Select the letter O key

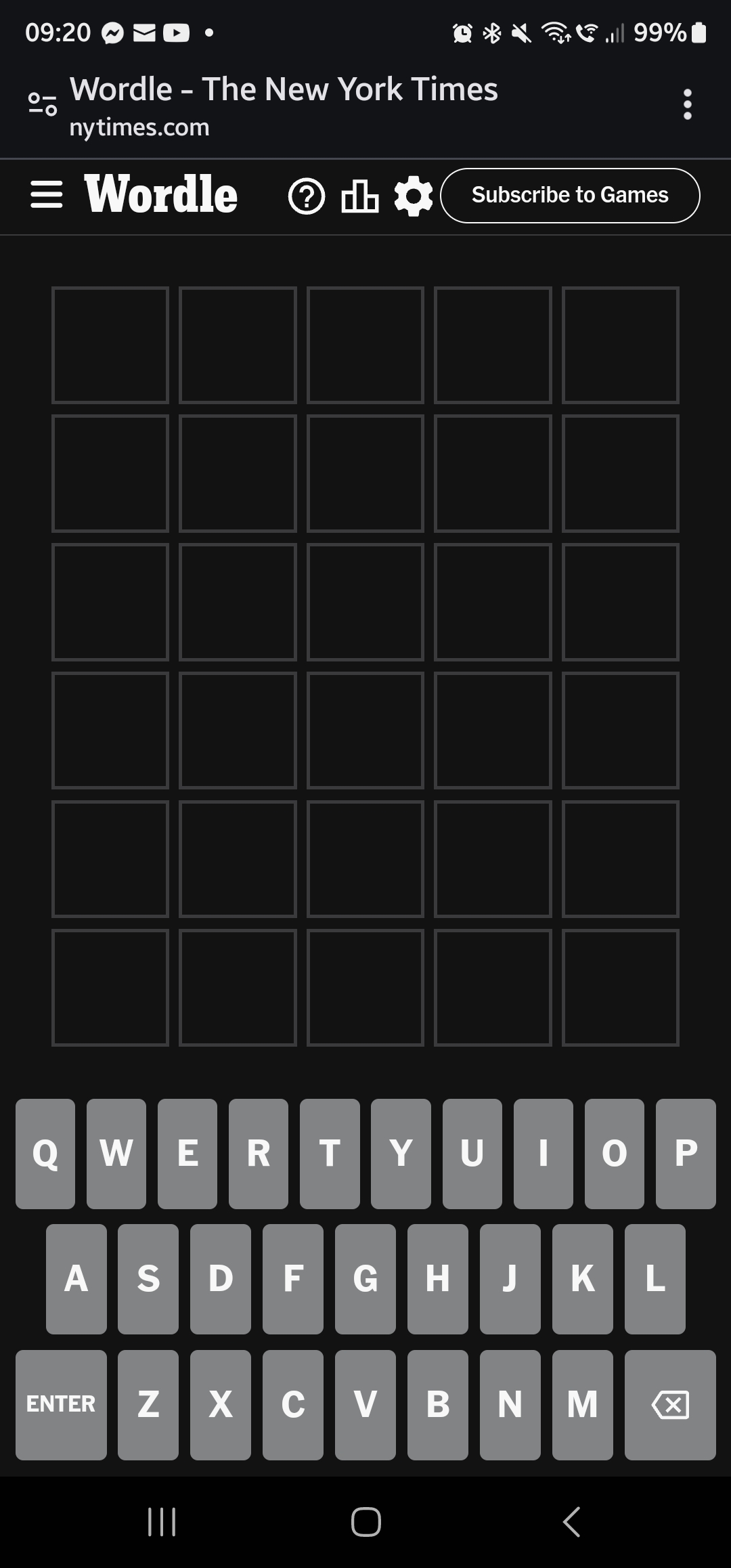coord(615,1154)
